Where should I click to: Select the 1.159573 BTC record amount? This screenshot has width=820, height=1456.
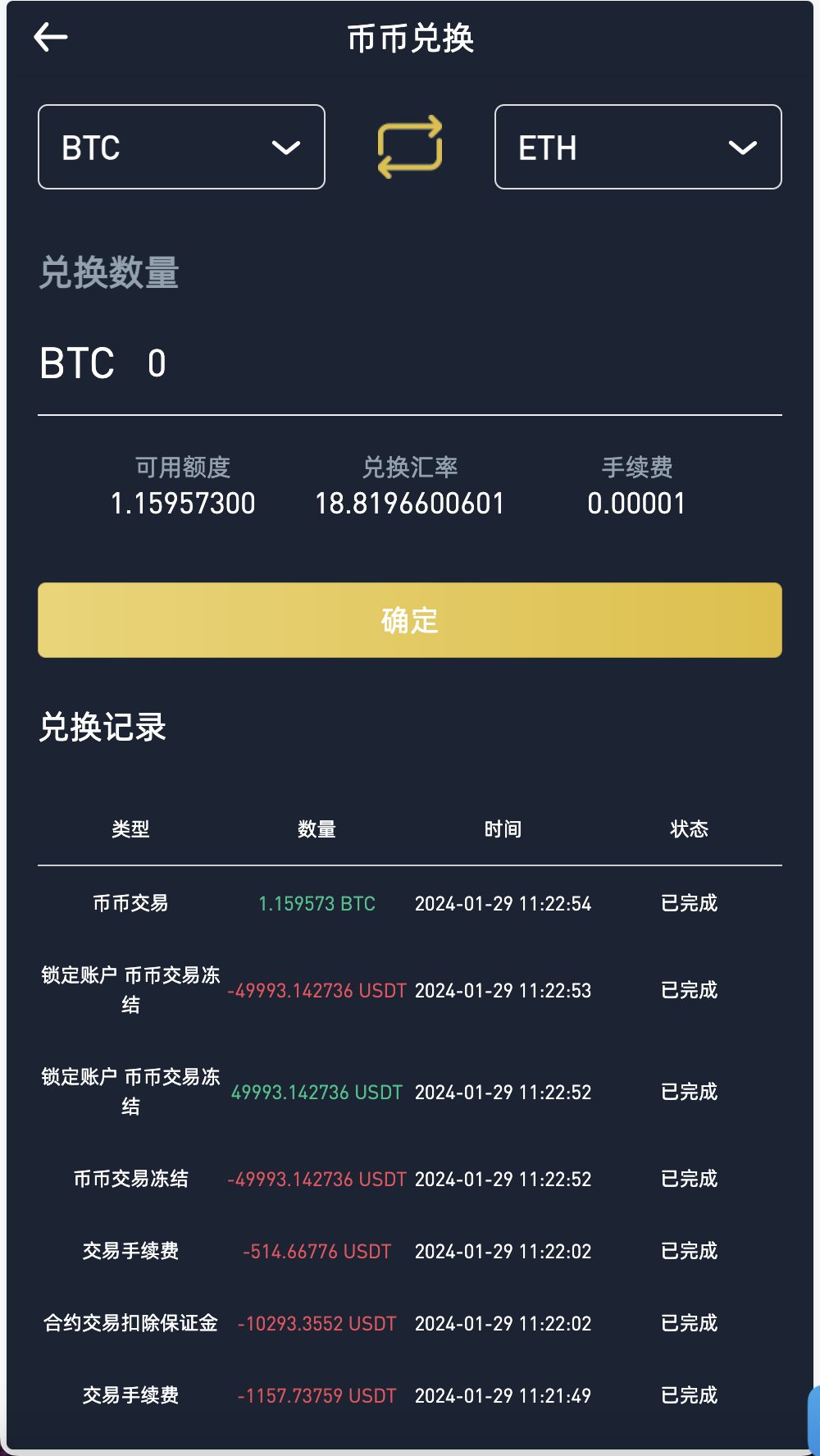pos(317,903)
